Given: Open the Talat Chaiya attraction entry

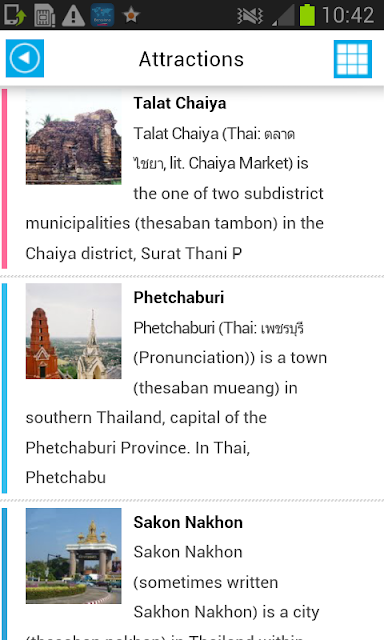Looking at the screenshot, I should click(x=192, y=178).
